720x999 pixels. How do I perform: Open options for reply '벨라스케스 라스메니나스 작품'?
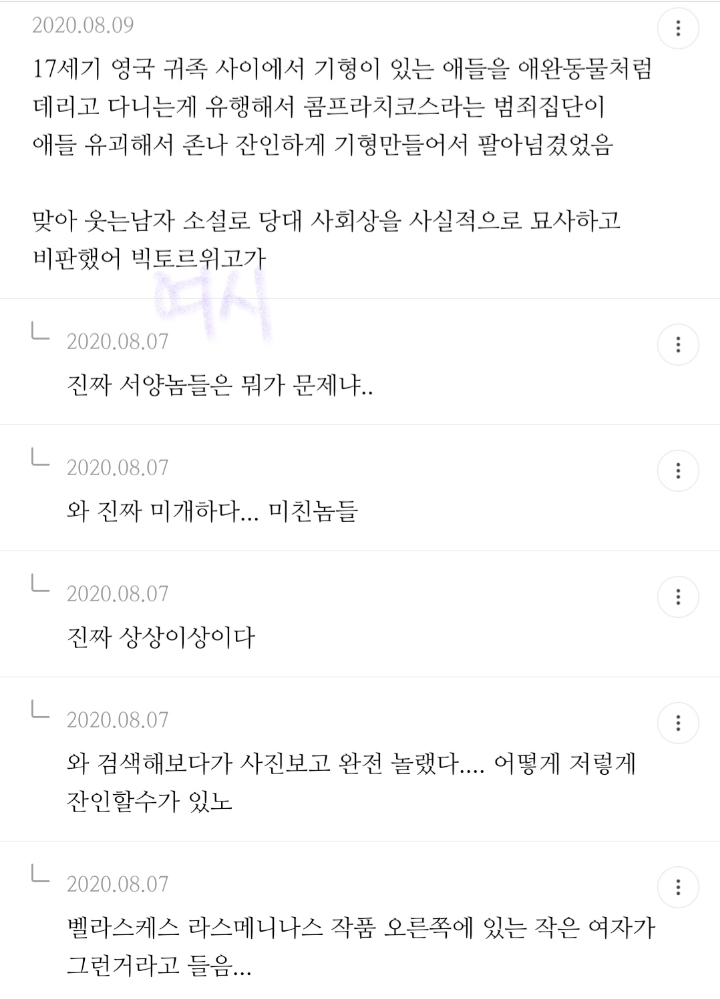679,887
